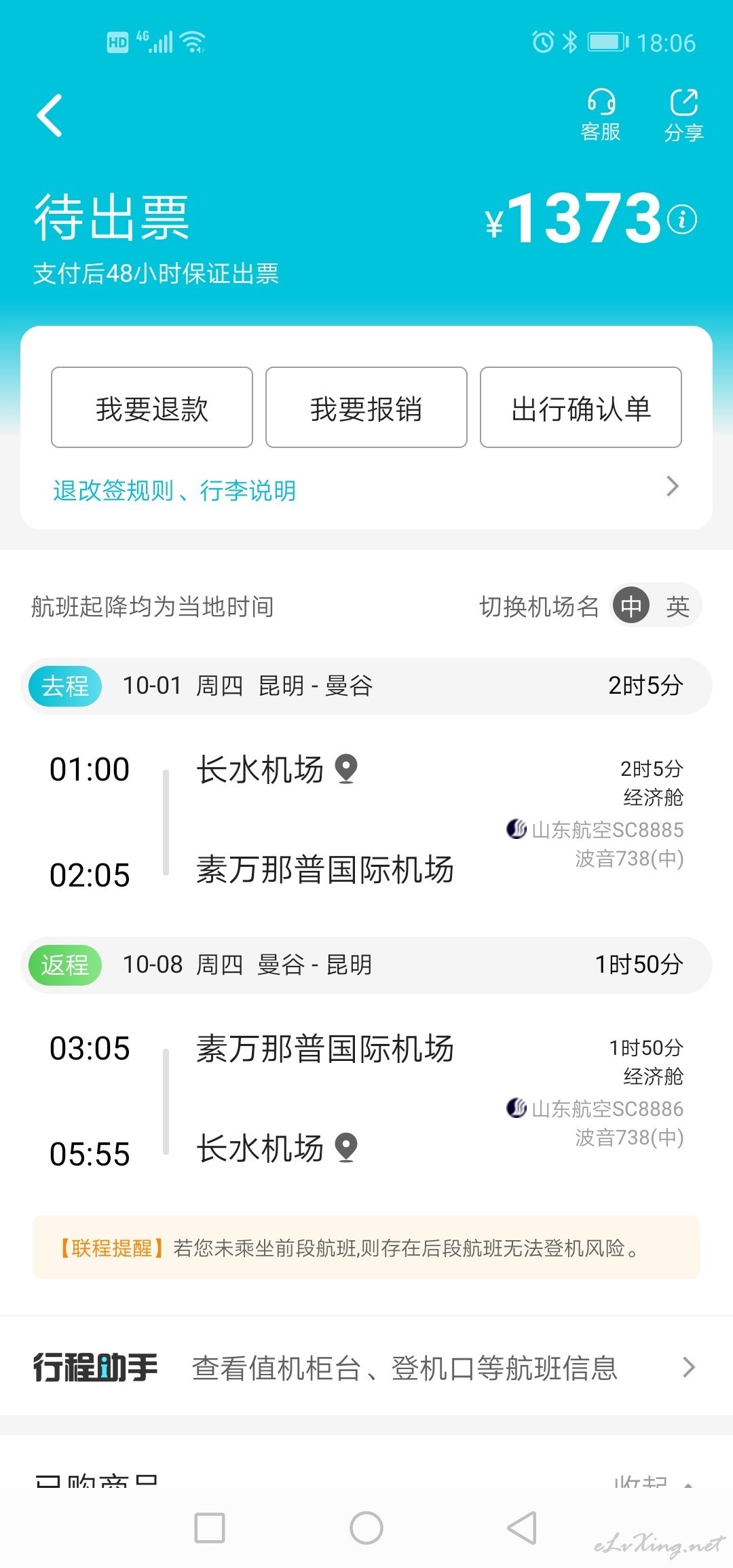Open 行程助手 flight info row
Image resolution: width=733 pixels, height=1568 pixels.
[366, 1367]
